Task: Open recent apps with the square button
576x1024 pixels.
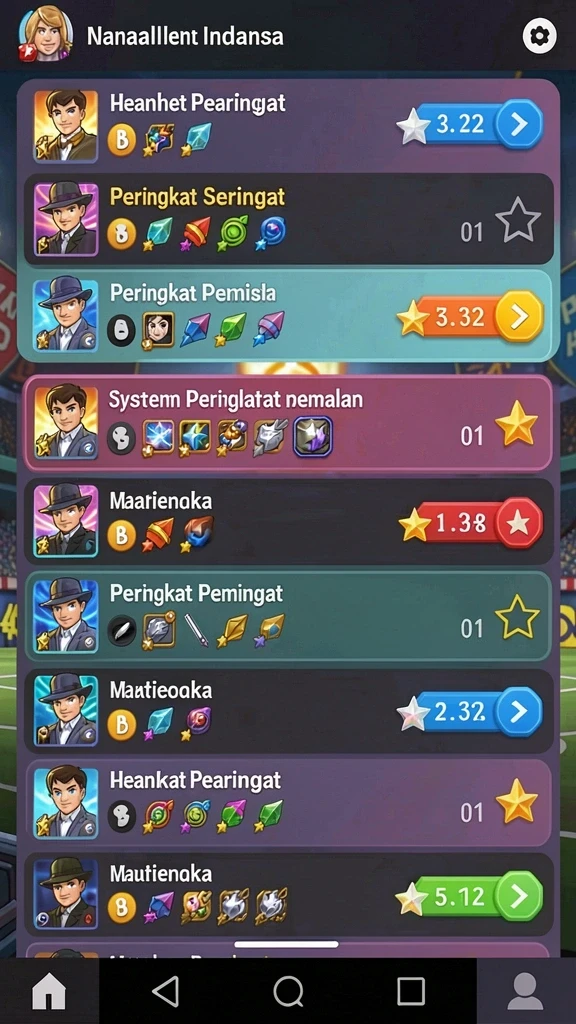Action: tap(411, 991)
